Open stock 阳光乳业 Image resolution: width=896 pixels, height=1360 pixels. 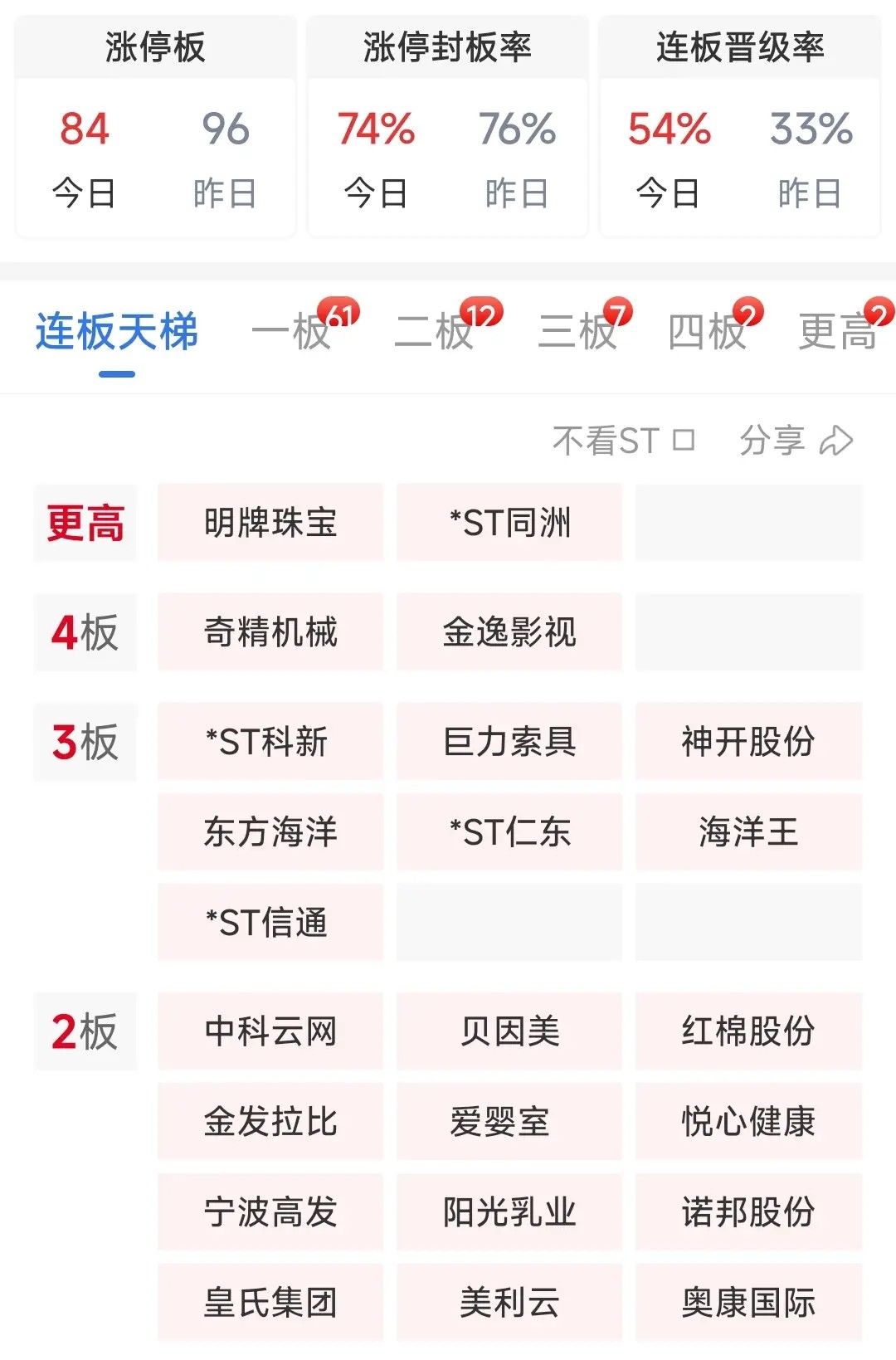coord(509,1212)
